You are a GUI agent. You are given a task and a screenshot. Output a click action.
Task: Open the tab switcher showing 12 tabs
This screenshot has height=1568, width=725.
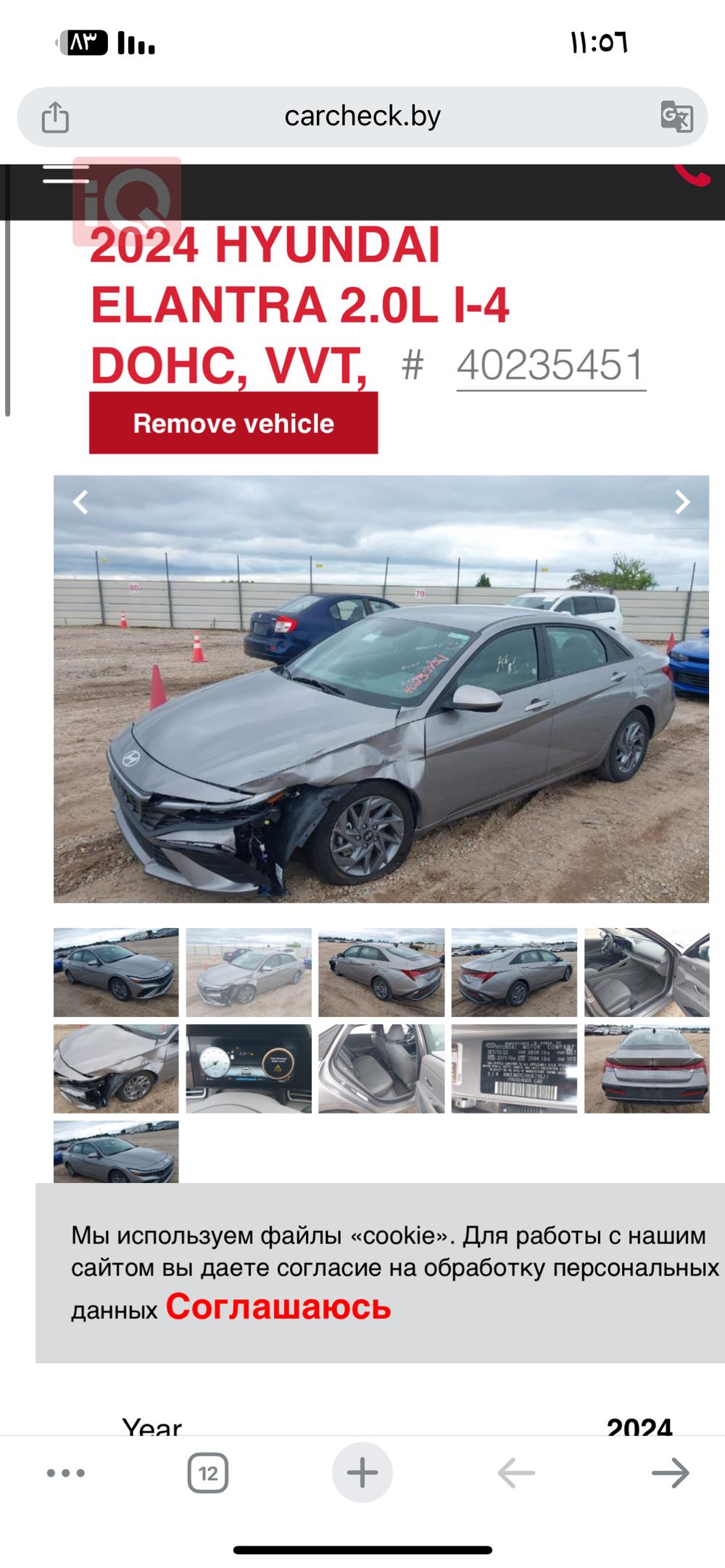point(208,1473)
